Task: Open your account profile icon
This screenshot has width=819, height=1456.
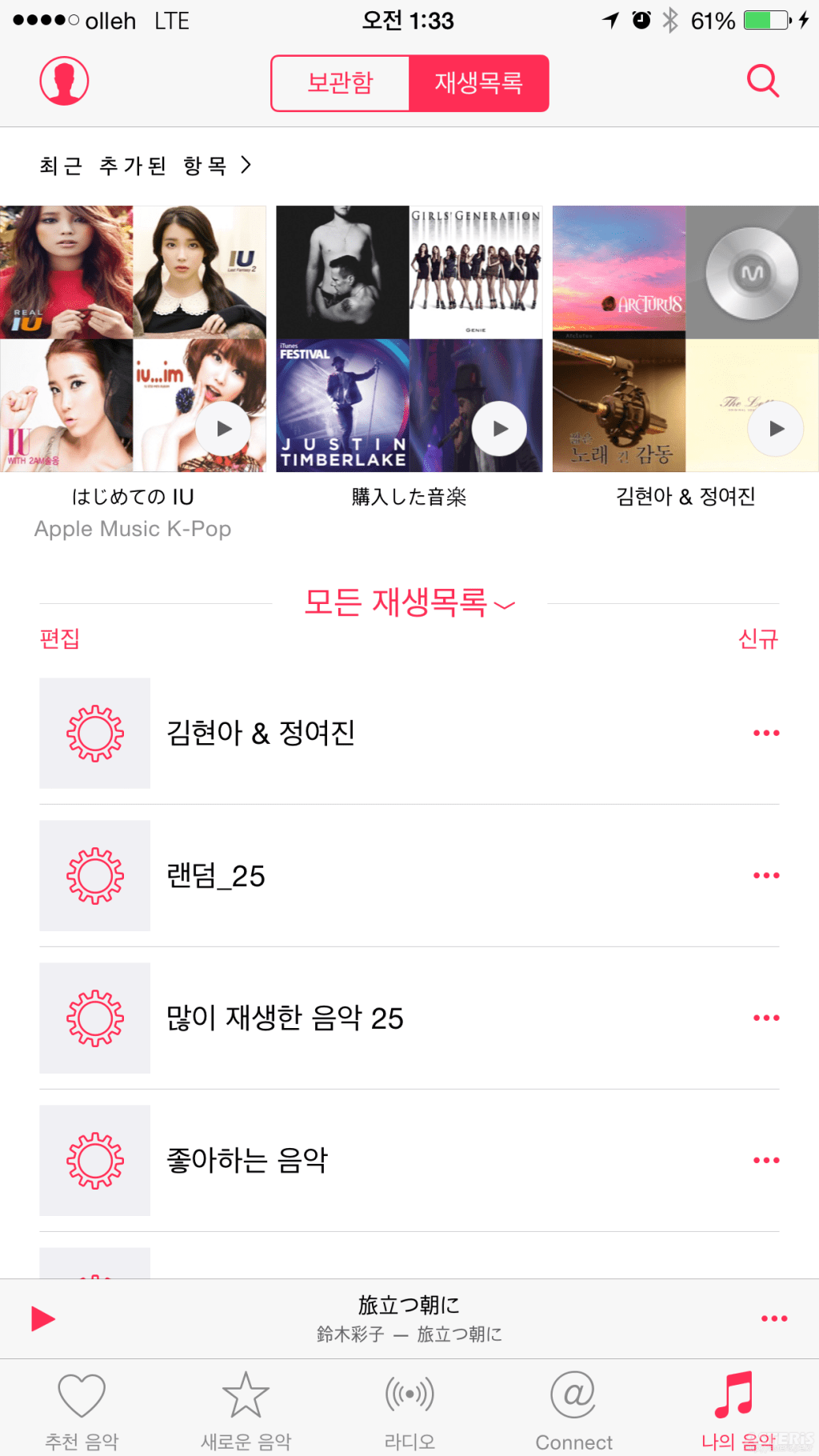Action: (64, 80)
